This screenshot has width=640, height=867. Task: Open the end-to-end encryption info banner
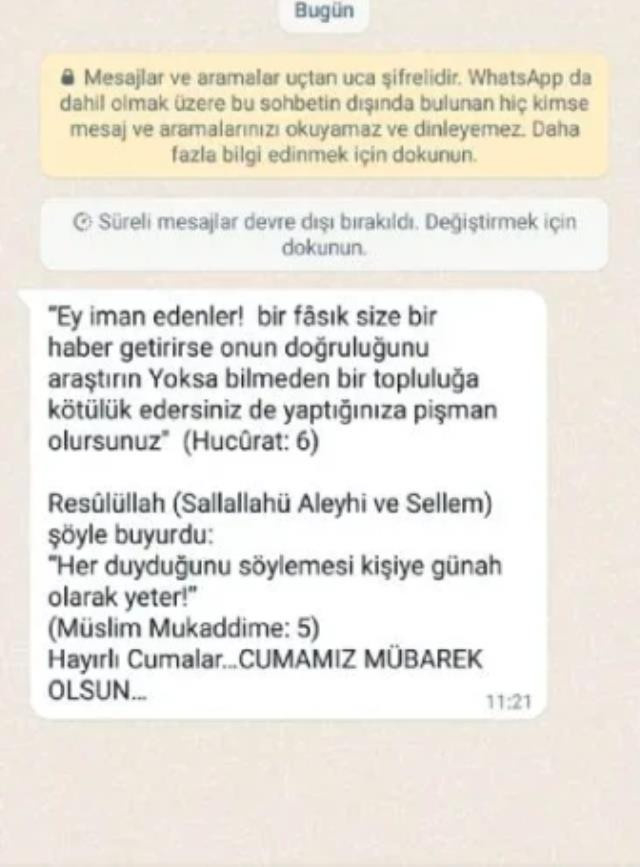pyautogui.click(x=323, y=116)
